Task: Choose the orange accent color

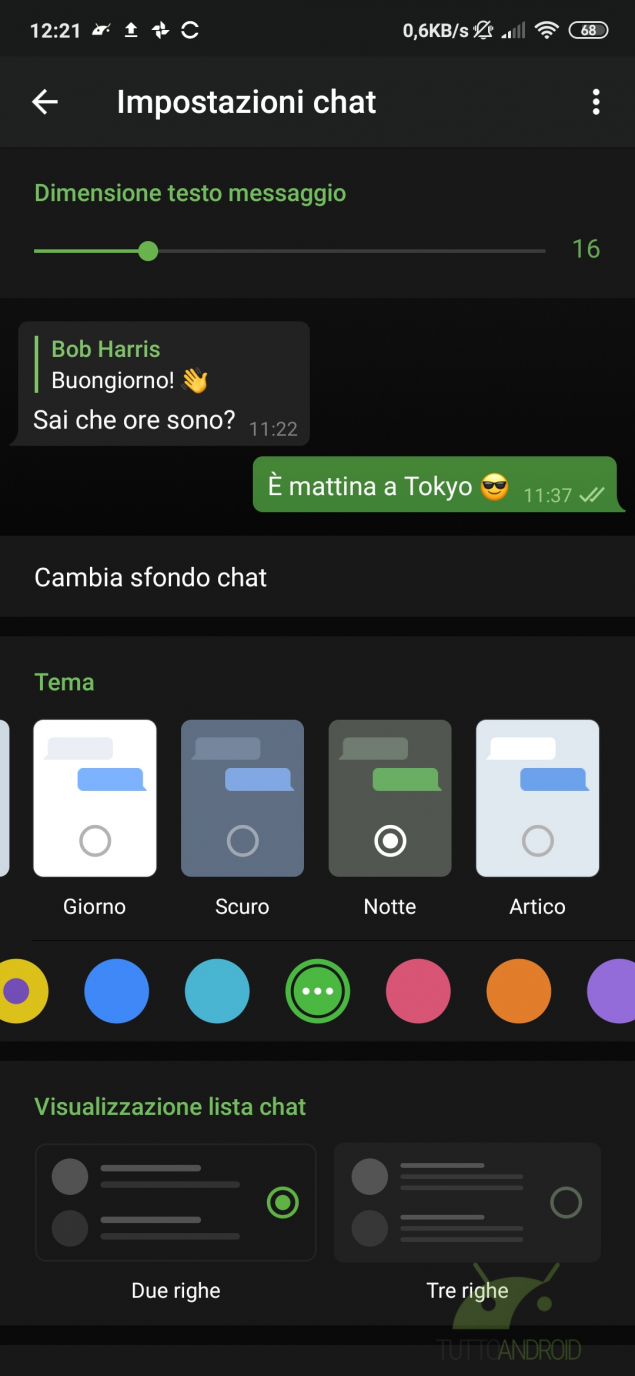Action: 519,991
